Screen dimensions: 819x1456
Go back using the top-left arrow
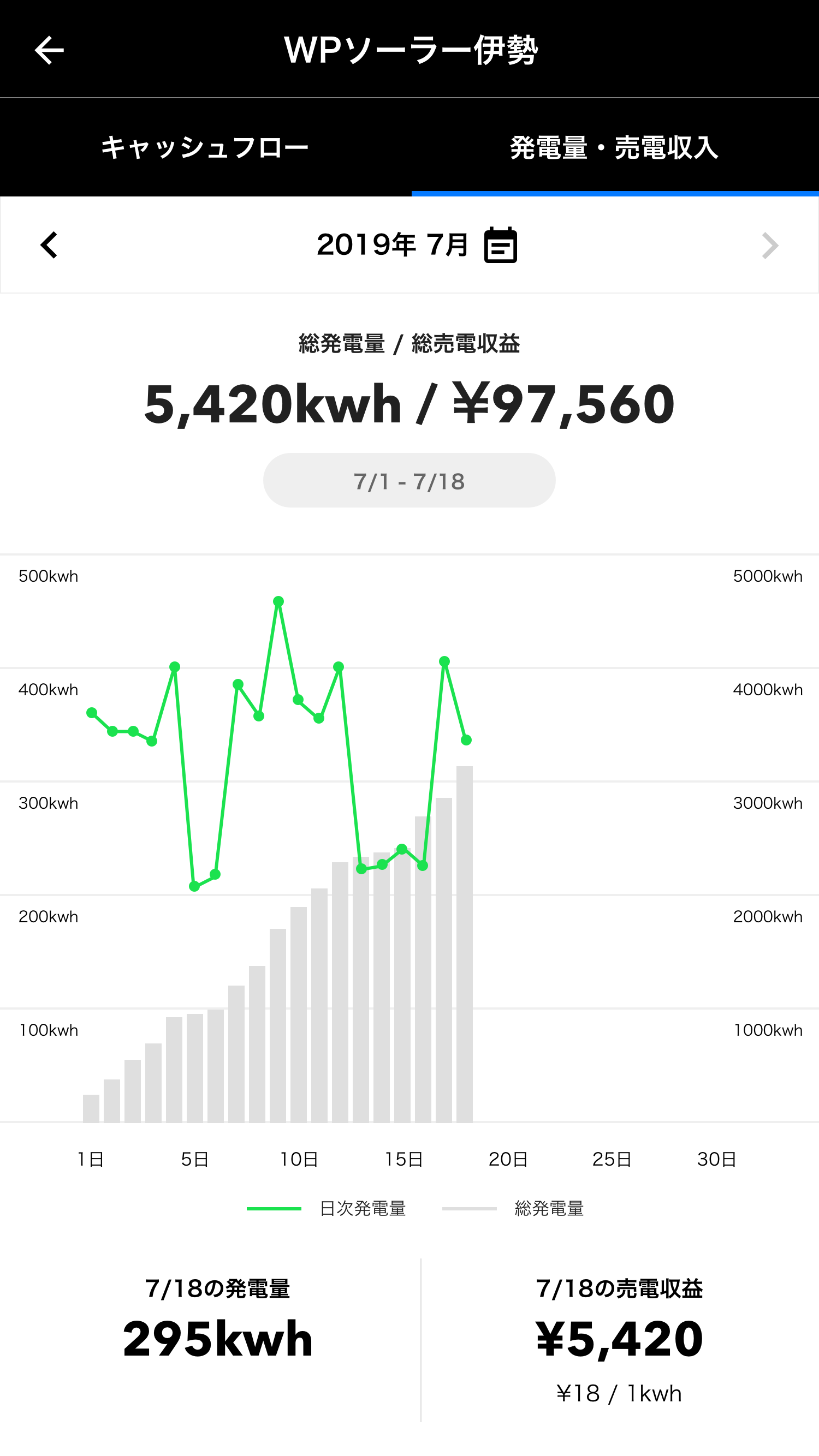pyautogui.click(x=49, y=50)
